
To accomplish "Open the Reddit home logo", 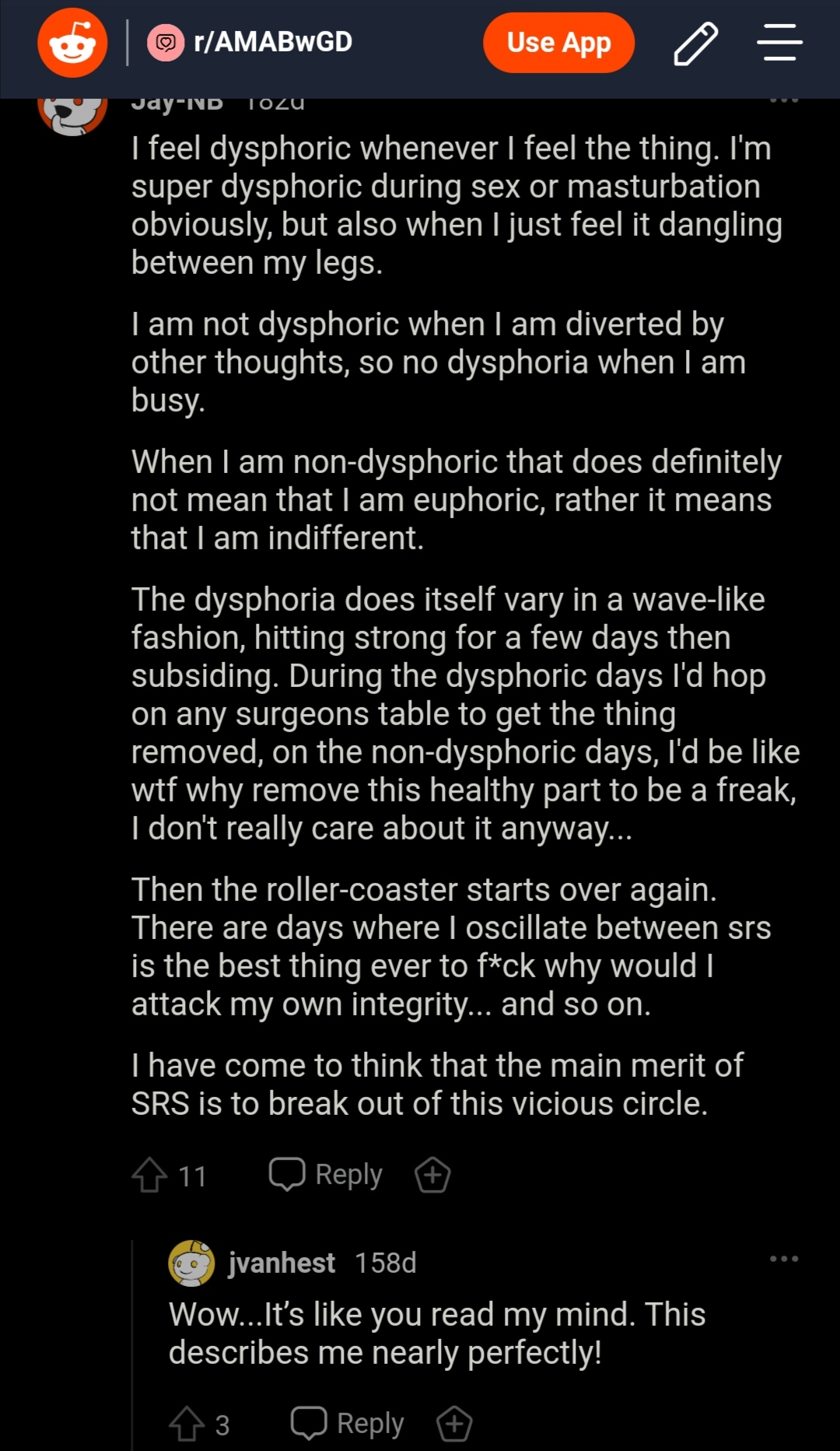I will tap(72, 43).
